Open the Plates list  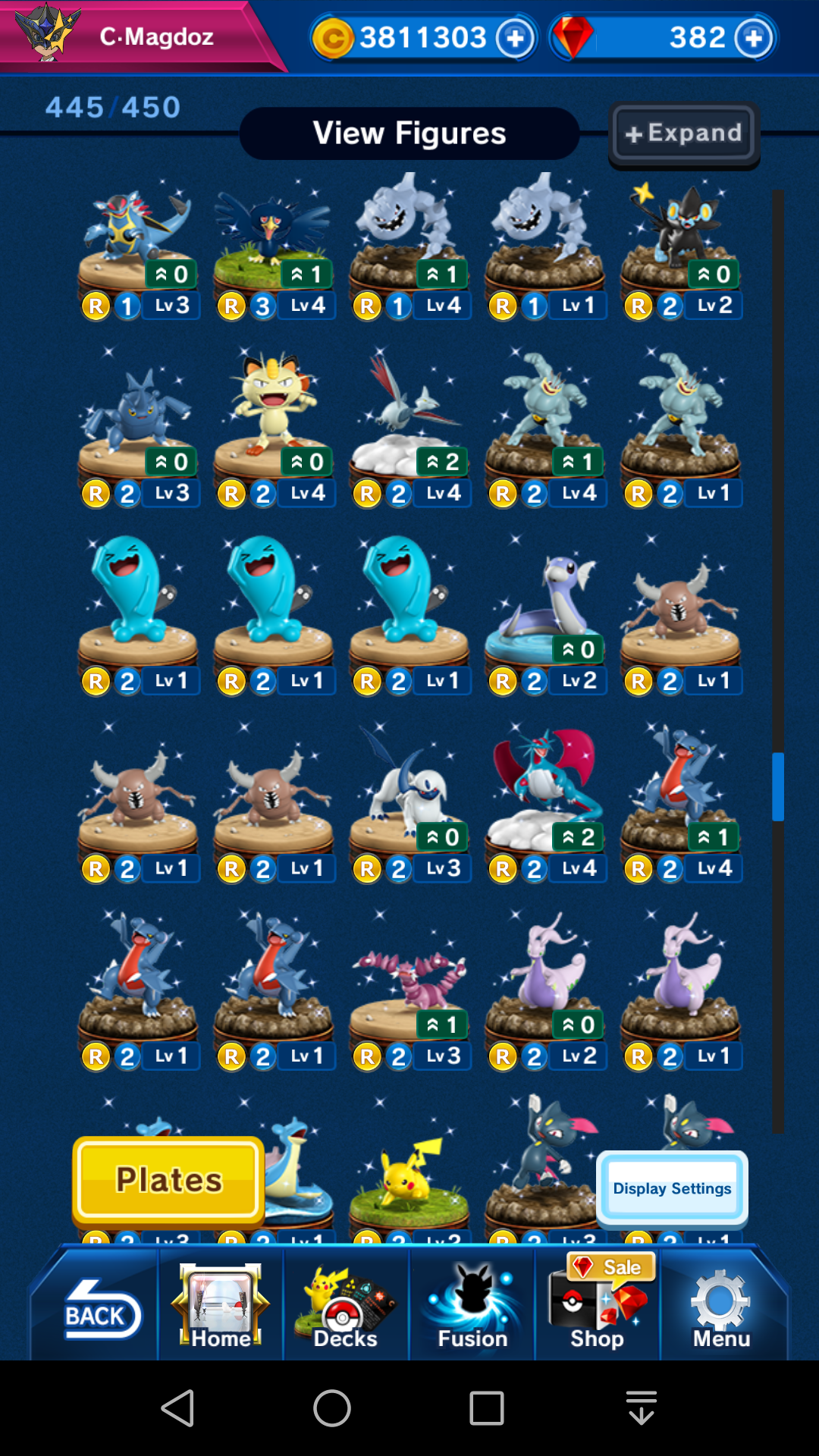click(168, 1180)
